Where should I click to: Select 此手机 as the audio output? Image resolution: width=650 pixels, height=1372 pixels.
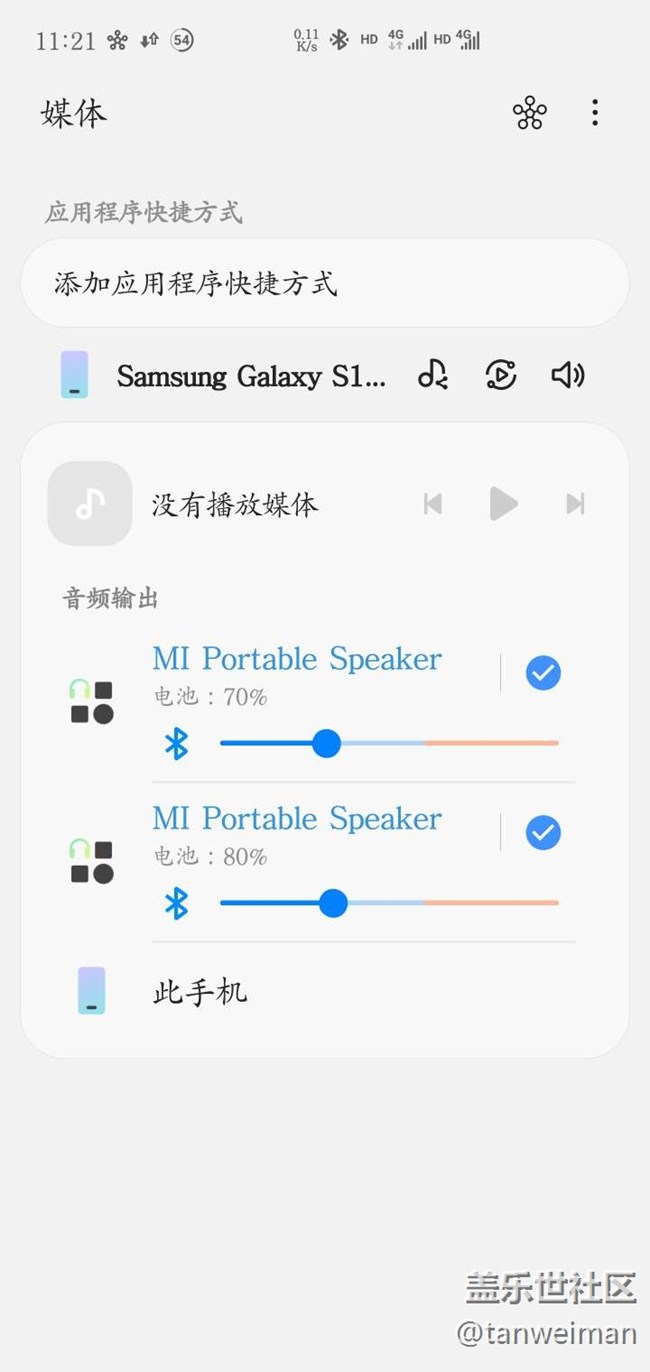(x=200, y=992)
